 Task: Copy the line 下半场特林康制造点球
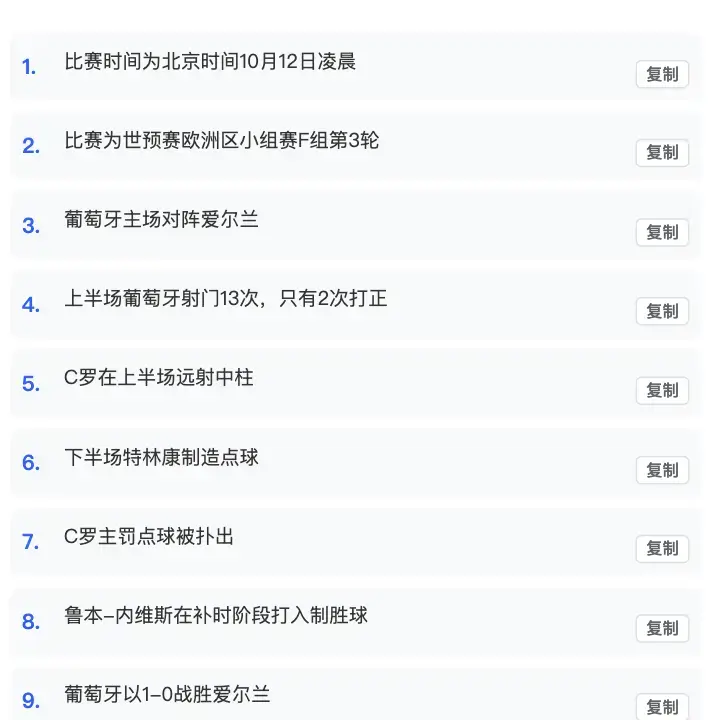pos(662,469)
